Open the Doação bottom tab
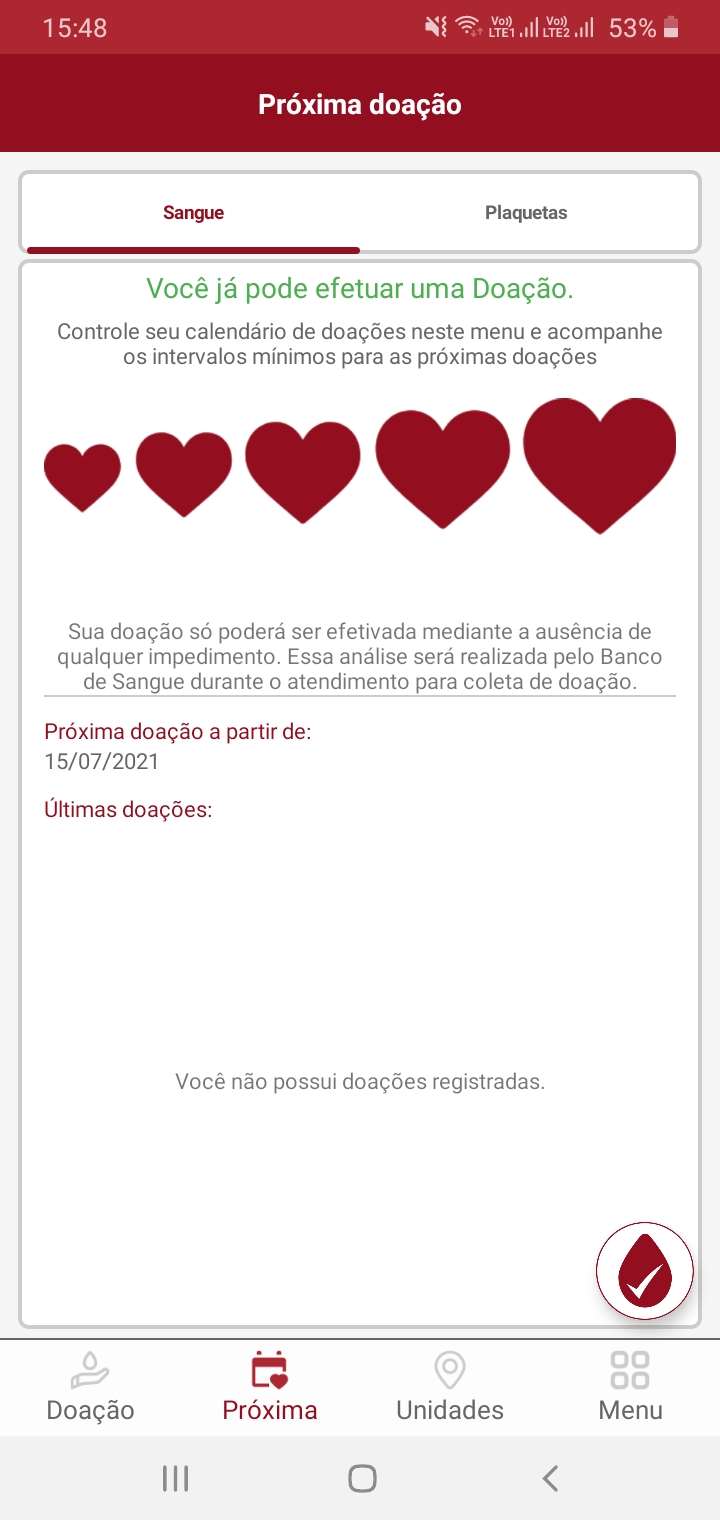 pyautogui.click(x=90, y=1387)
